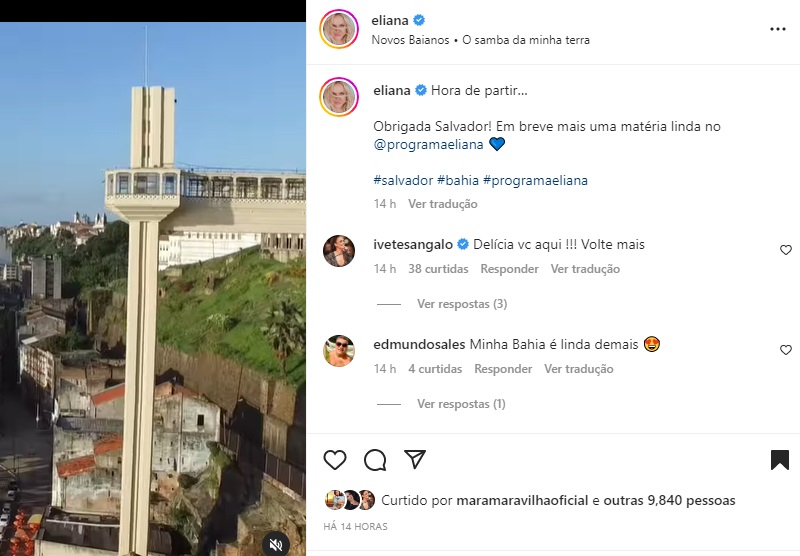Like eliana's post with the heart icon

[335, 459]
